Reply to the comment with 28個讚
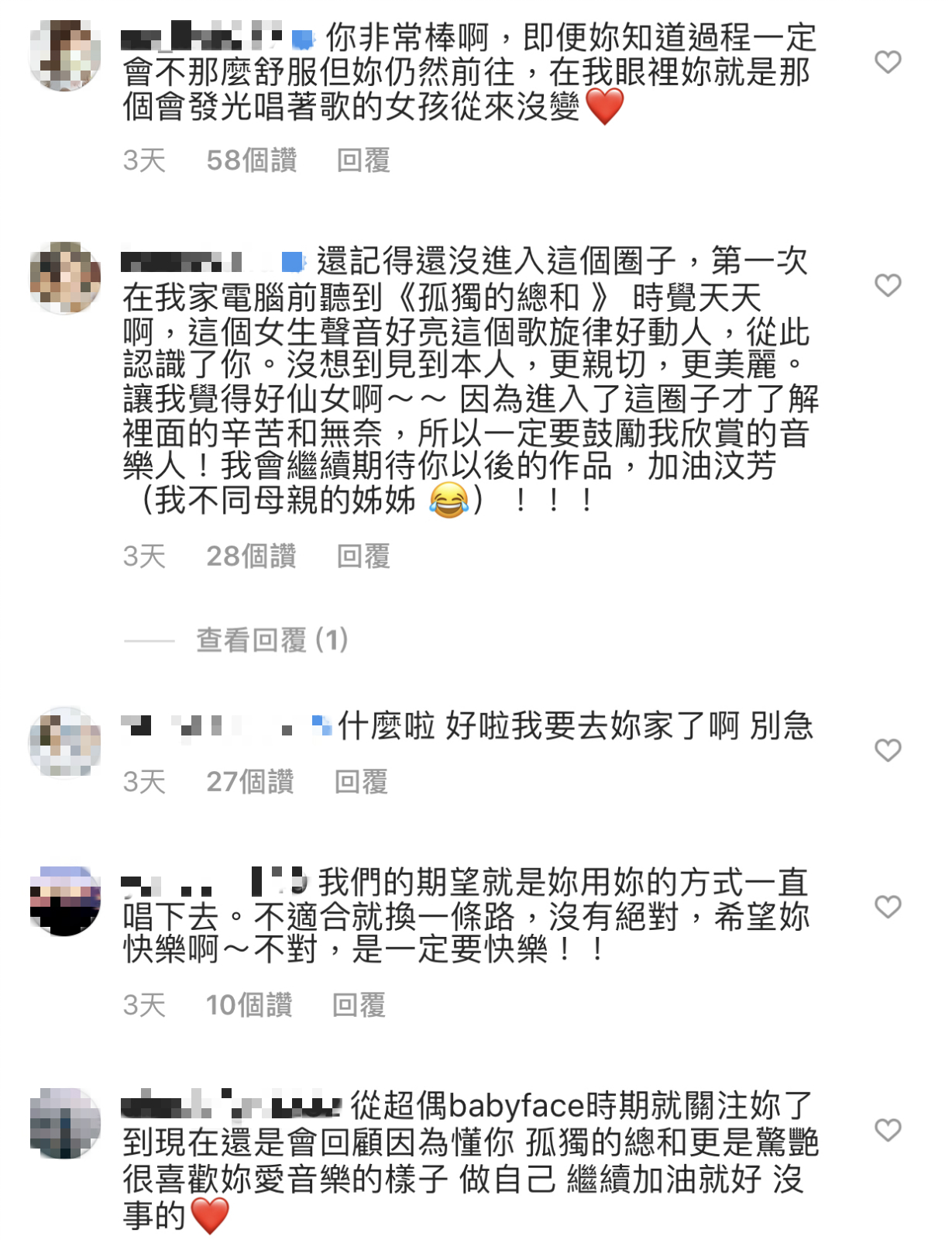The image size is (952, 1240). pyautogui.click(x=363, y=556)
